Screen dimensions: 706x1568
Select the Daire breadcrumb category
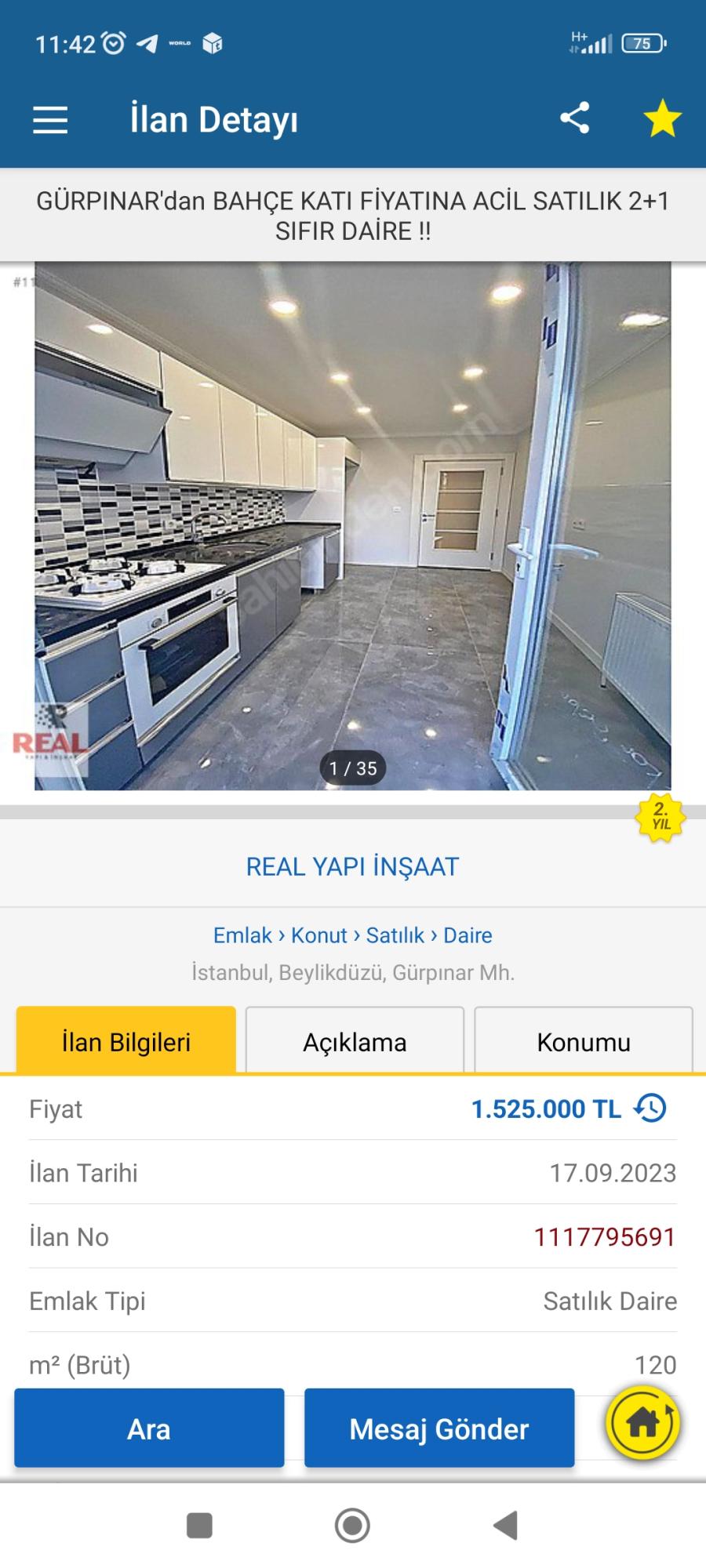click(467, 935)
